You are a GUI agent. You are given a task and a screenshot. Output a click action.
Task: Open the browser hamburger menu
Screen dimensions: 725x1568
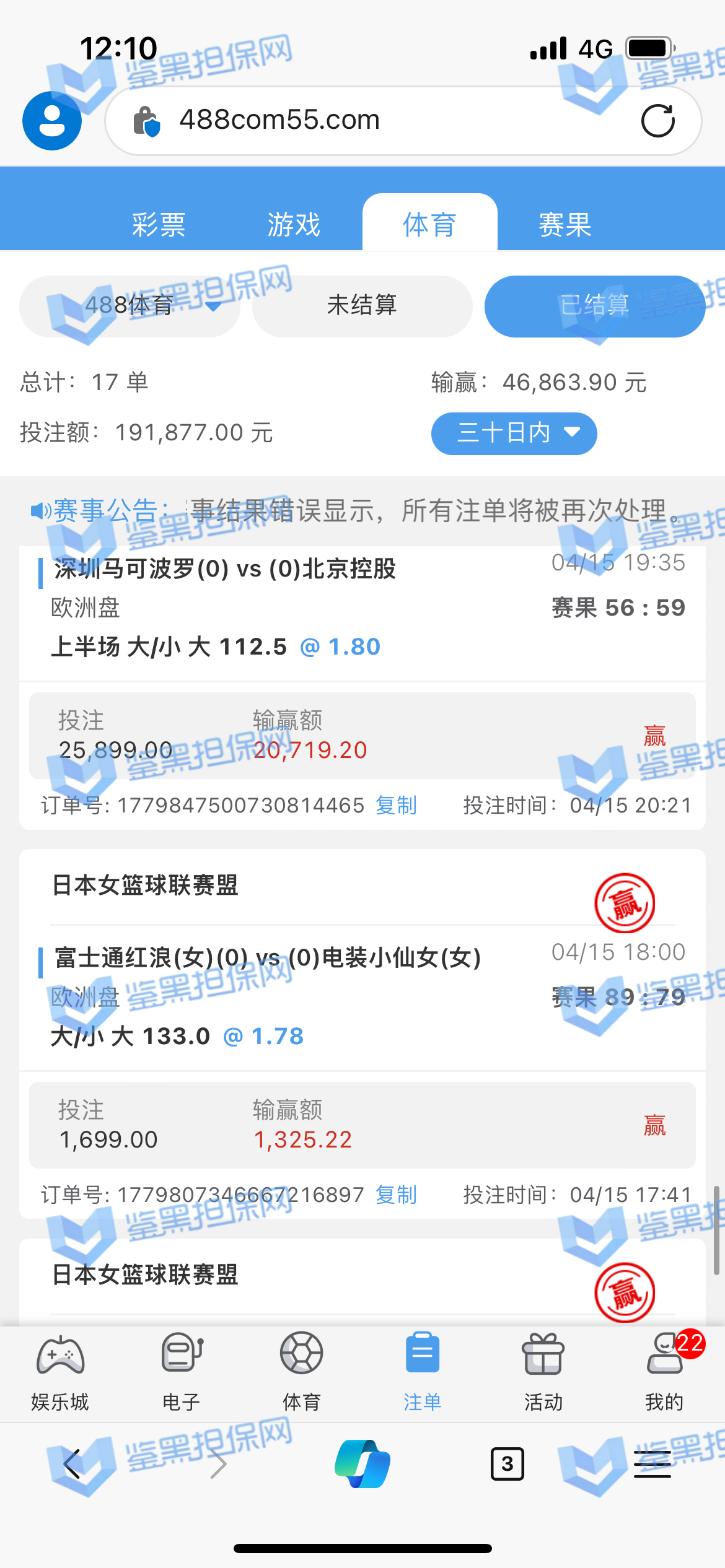[x=652, y=1464]
